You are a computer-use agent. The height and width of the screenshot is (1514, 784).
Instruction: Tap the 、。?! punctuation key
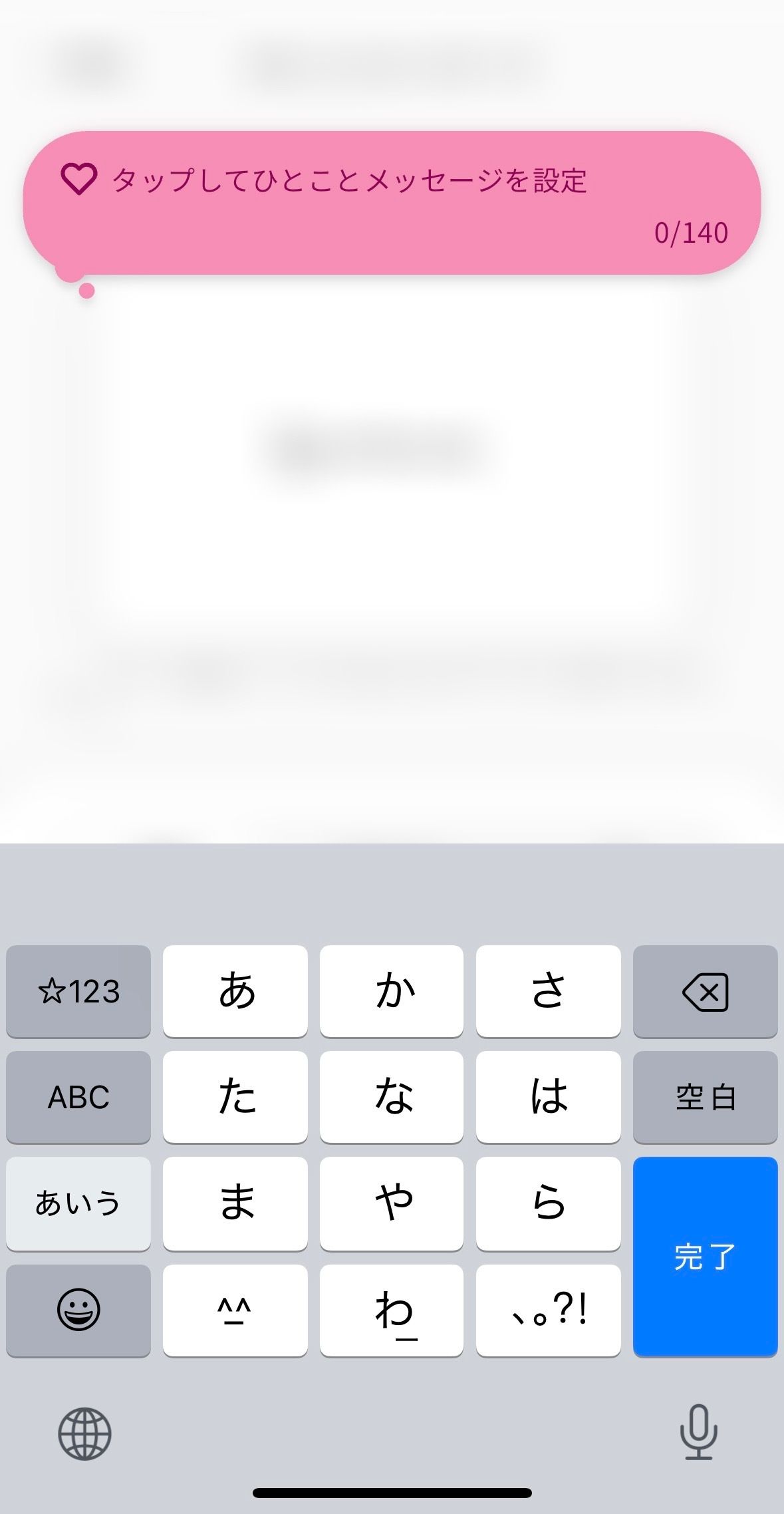(x=548, y=1310)
